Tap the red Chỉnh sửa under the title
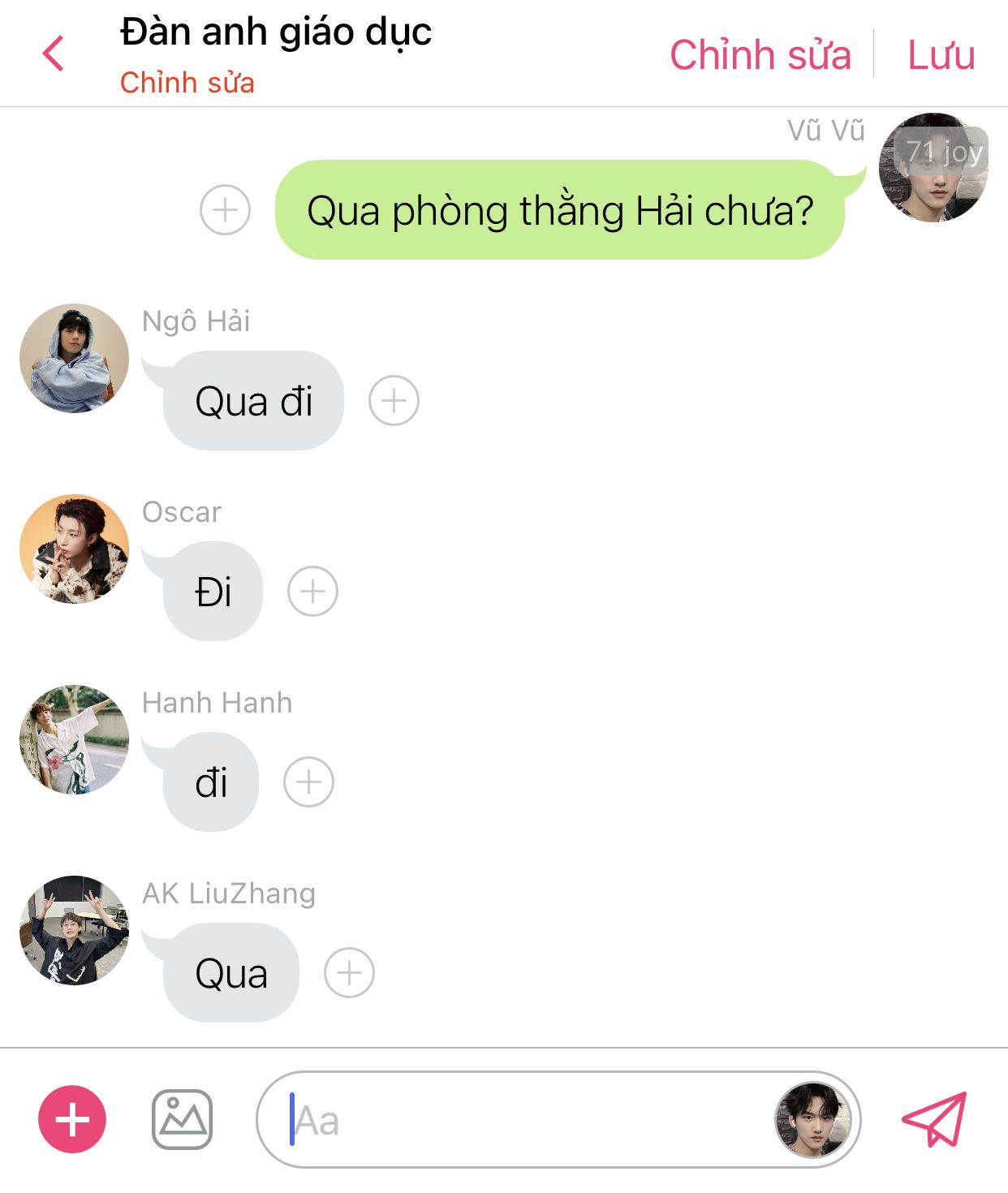 187,83
